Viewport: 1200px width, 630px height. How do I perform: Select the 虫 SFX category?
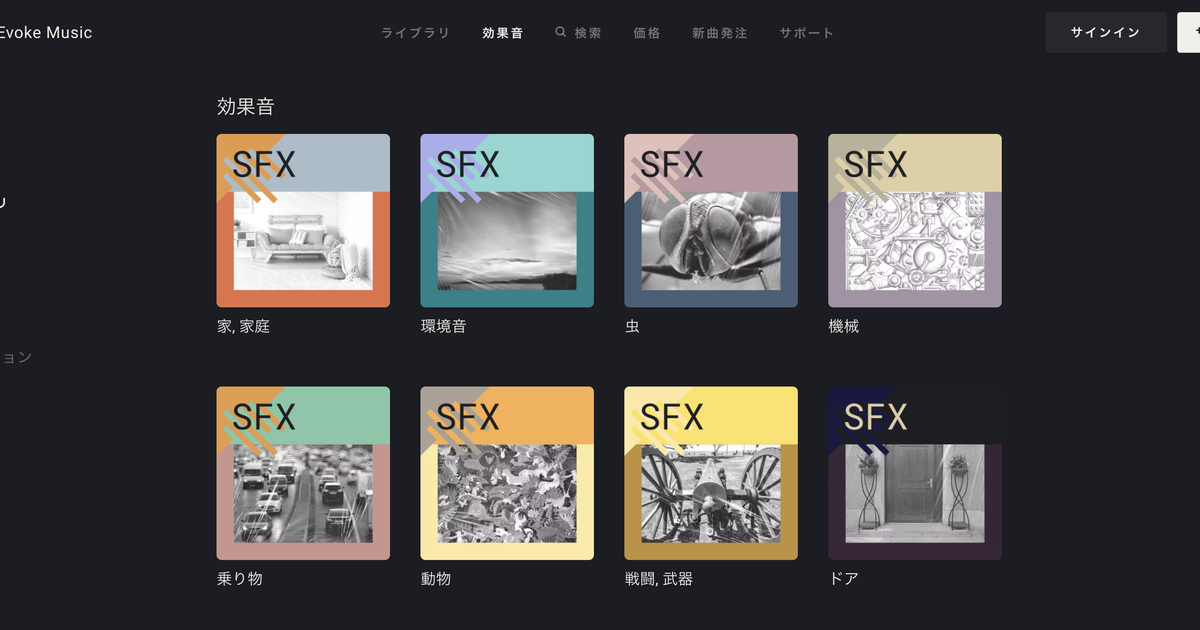[x=711, y=221]
